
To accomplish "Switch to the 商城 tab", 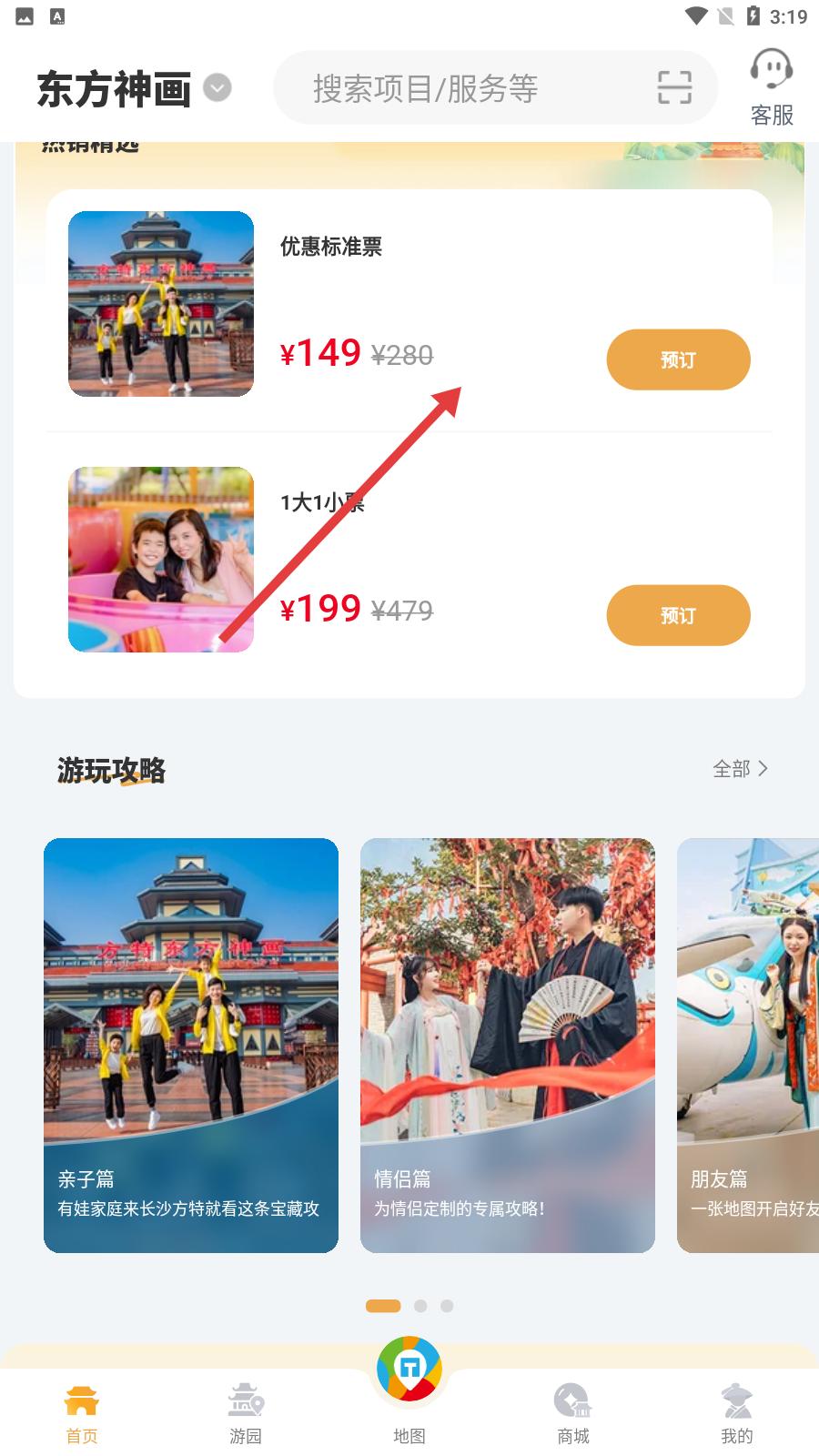I will (x=573, y=1414).
